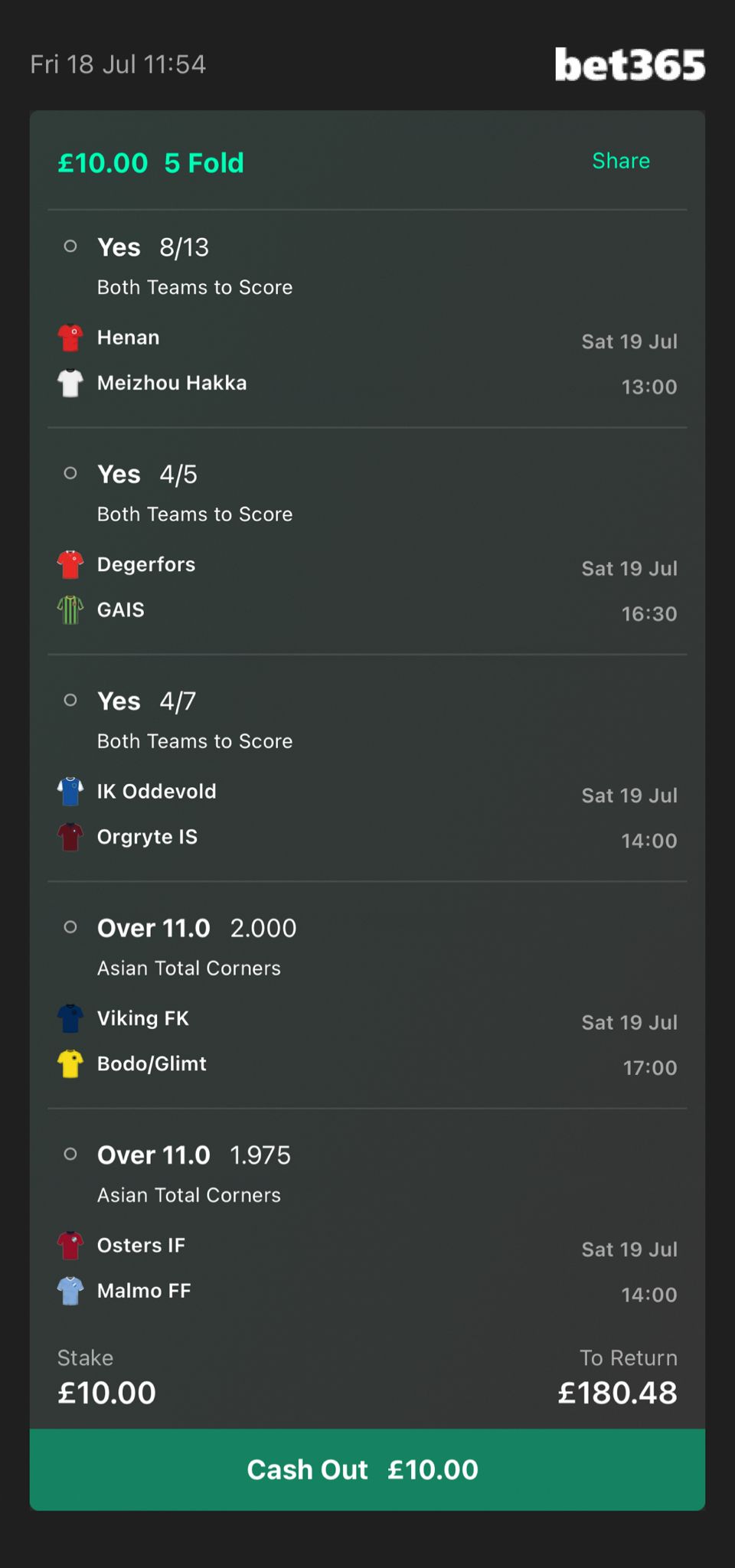This screenshot has width=735, height=1568.
Task: Open the IK Oddevold v Orgryte IS selection
Action: 367,768
